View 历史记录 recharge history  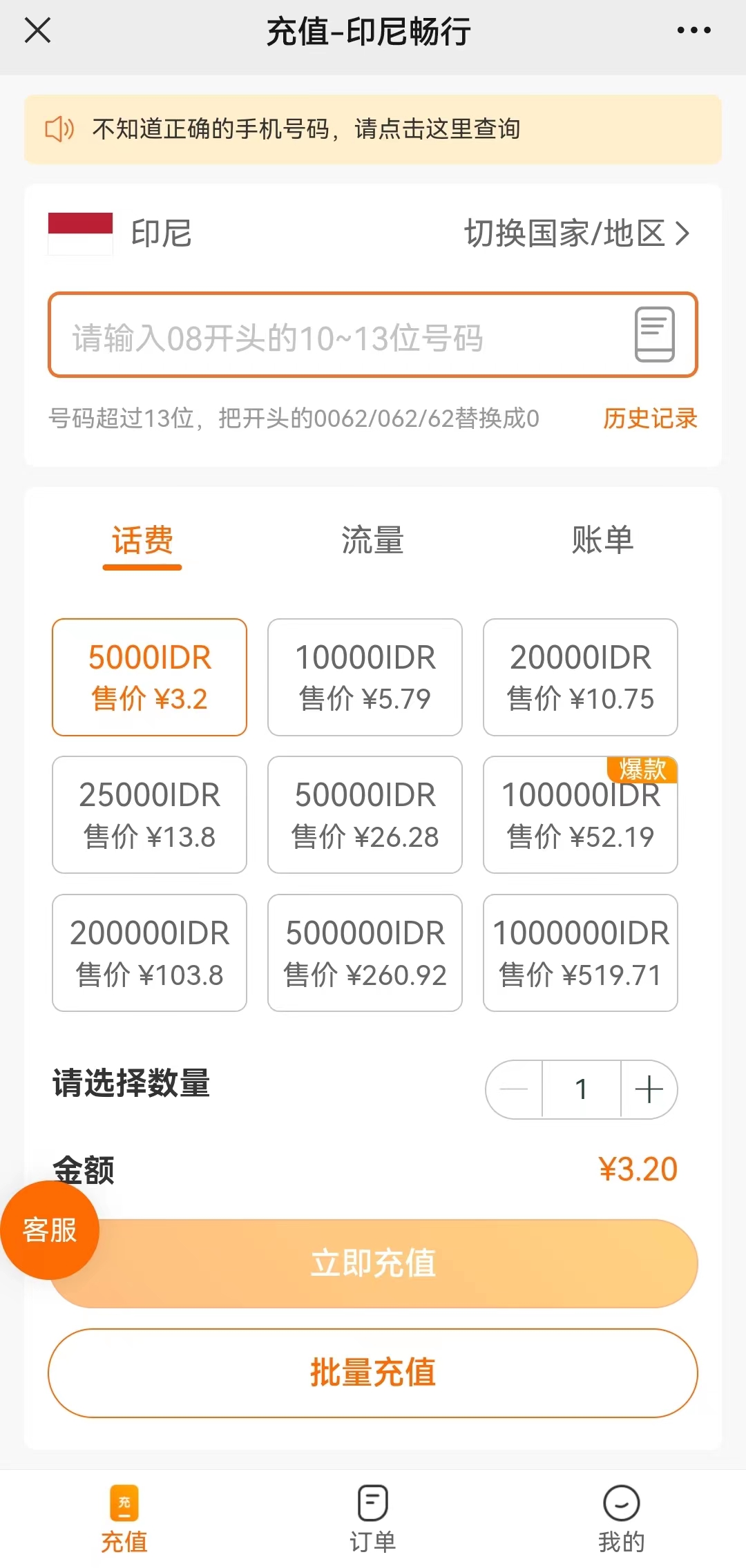click(650, 419)
